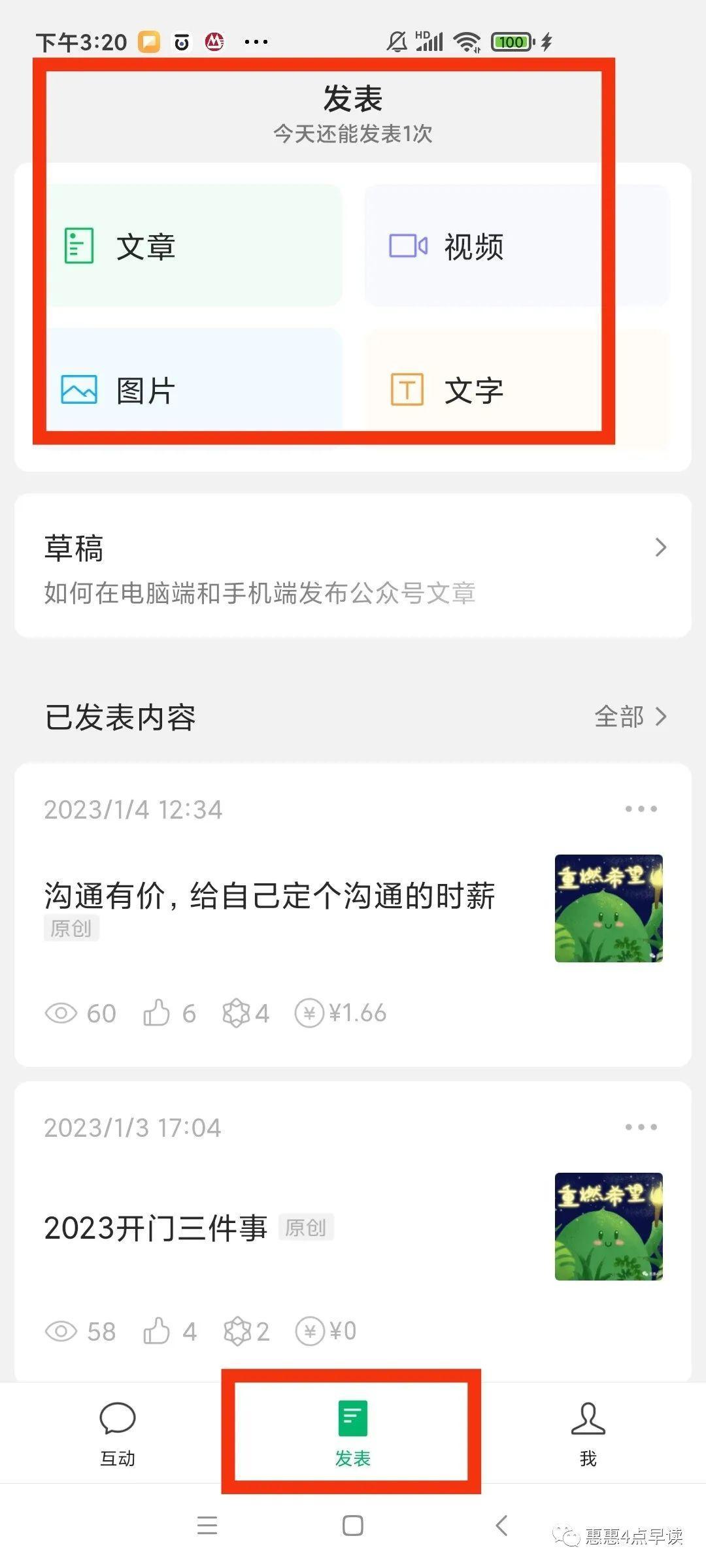Viewport: 706px width, 1568px height.
Task: Open draft 如何在电脑端和手机端发布公众号文章
Action: point(260,593)
